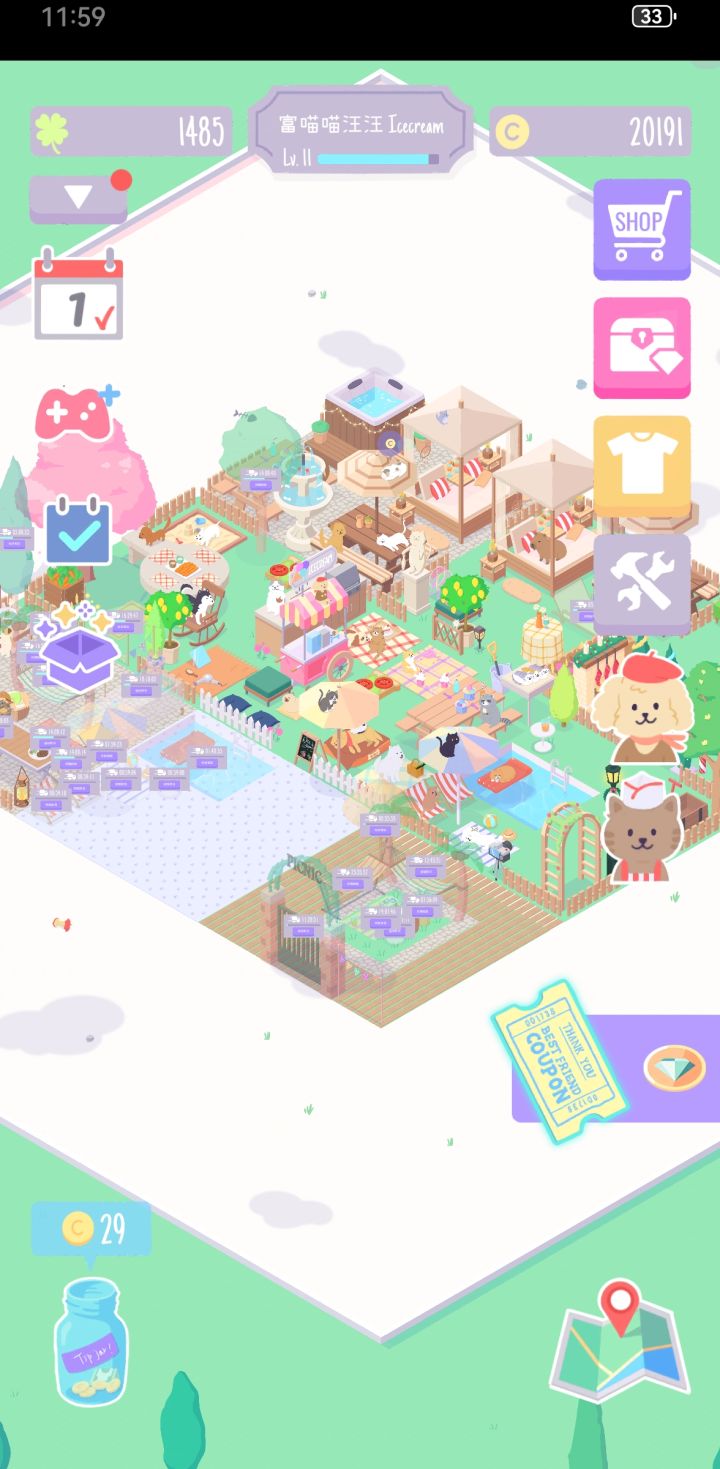Tap the 富喵喵汪汪 Icecream name banner
Image resolution: width=720 pixels, height=1469 pixels.
[x=362, y=128]
